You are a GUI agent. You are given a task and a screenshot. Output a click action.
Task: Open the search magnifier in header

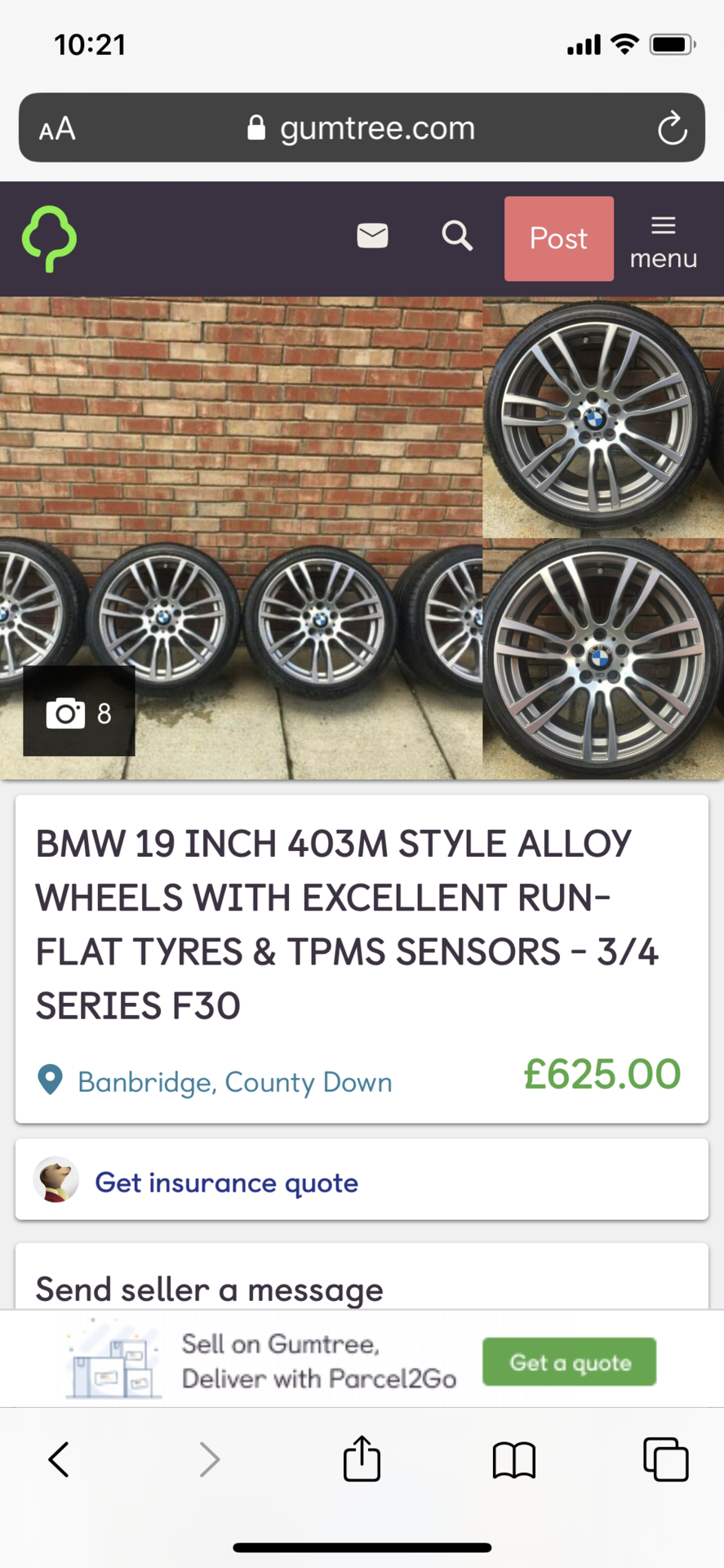tap(457, 236)
